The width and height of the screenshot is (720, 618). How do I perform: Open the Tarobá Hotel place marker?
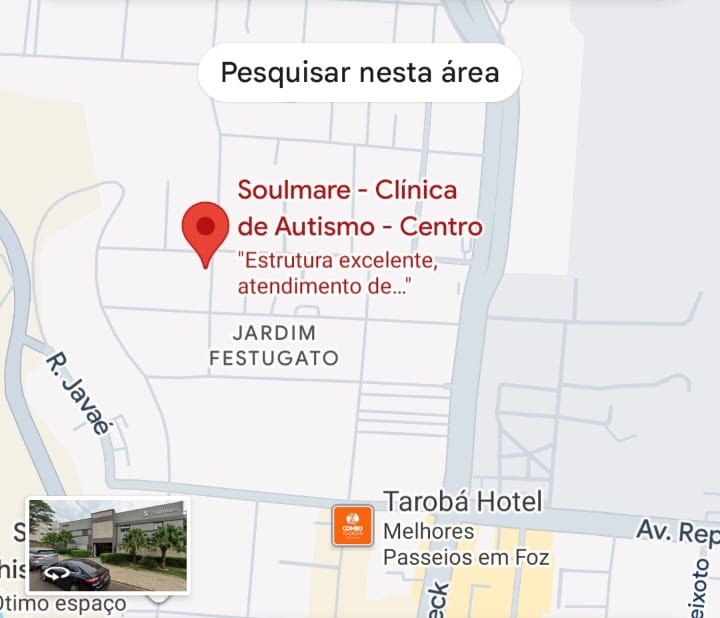click(464, 501)
